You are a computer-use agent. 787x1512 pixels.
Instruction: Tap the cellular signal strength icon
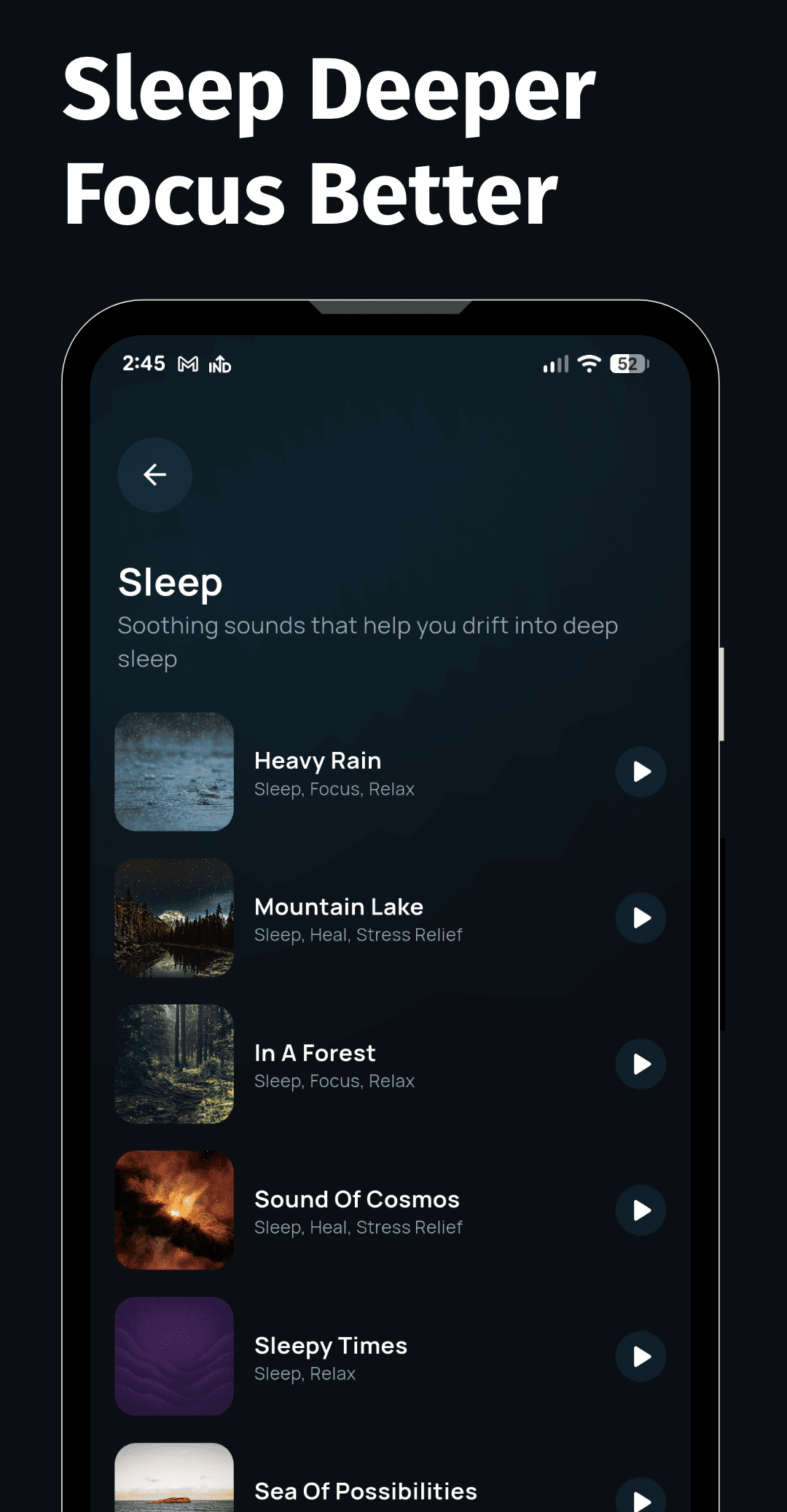[555, 364]
